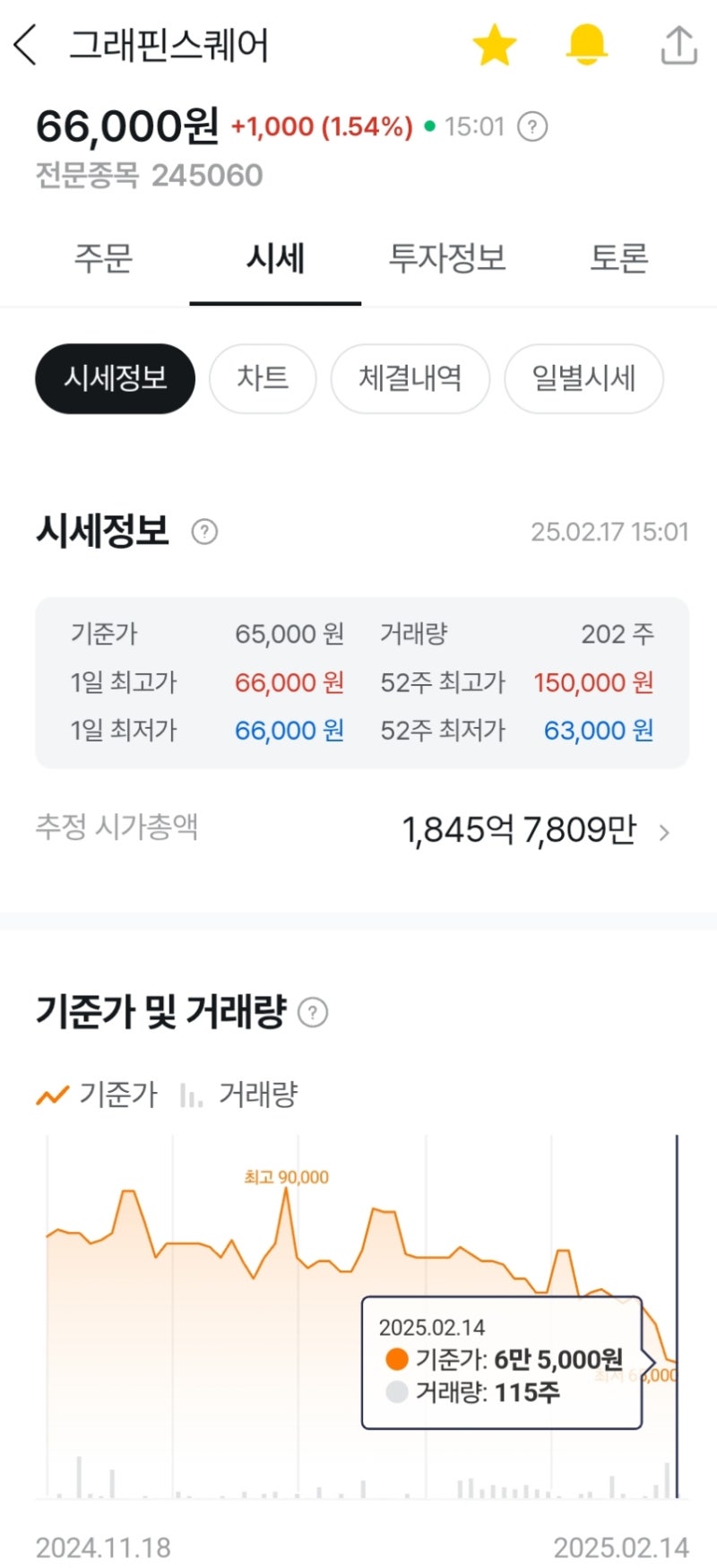Screen dimensions: 717x1568
Task: Select the 시세정보 pill filter
Action: click(x=114, y=378)
